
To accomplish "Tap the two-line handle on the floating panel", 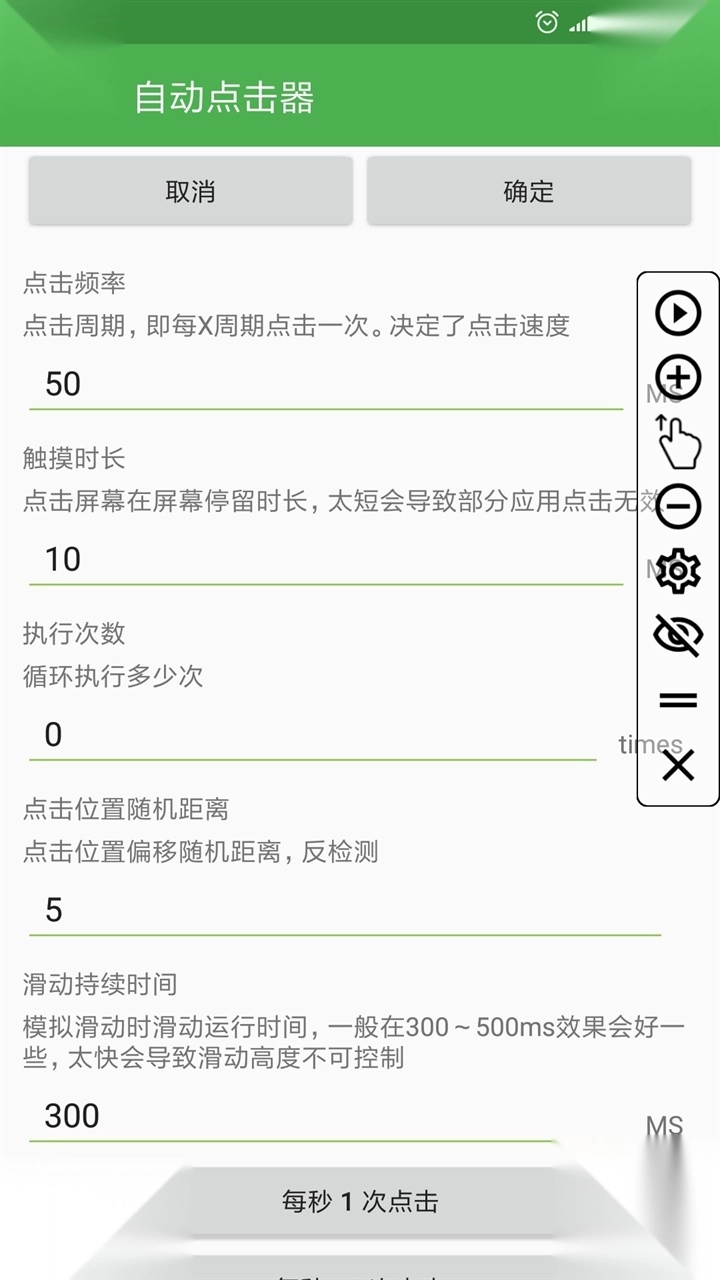I will tap(678, 700).
